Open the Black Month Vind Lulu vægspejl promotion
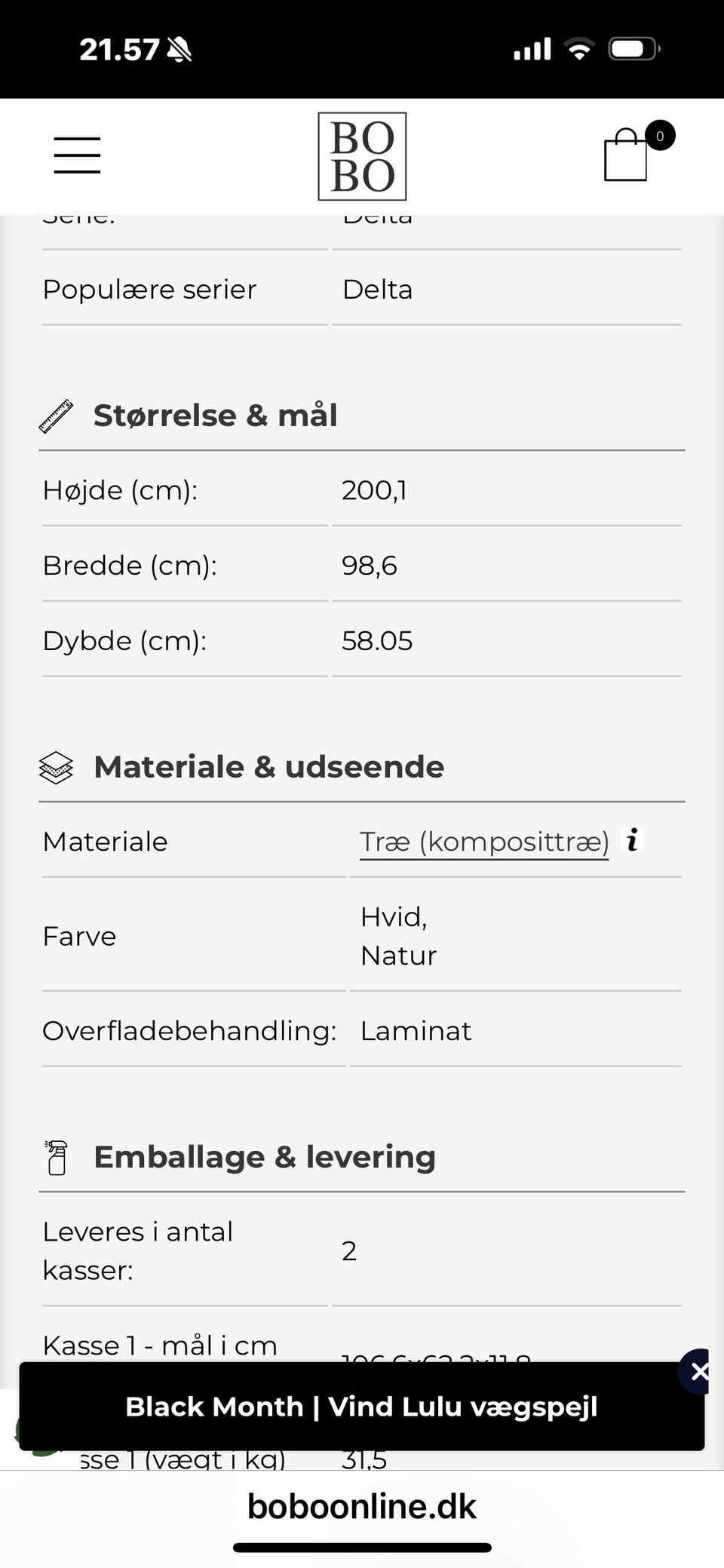The width and height of the screenshot is (724, 1568). (x=361, y=1406)
